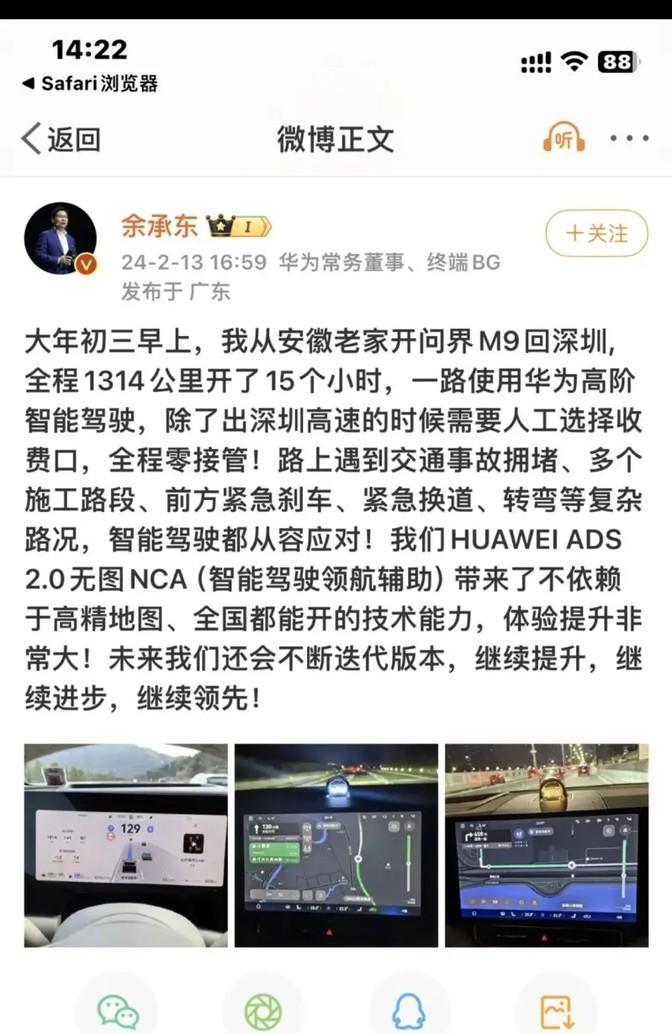Image resolution: width=672 pixels, height=1034 pixels.
Task: Listen to the post via the 听 icon
Action: [564, 139]
